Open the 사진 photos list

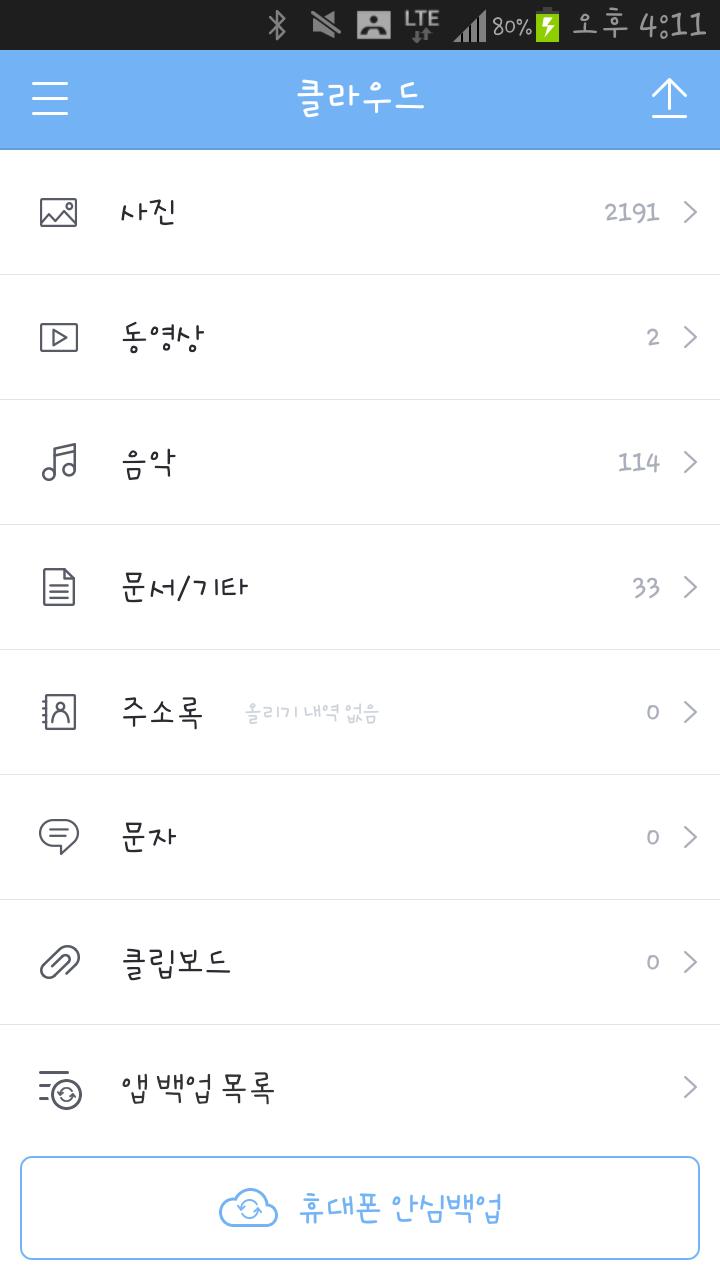click(x=360, y=212)
